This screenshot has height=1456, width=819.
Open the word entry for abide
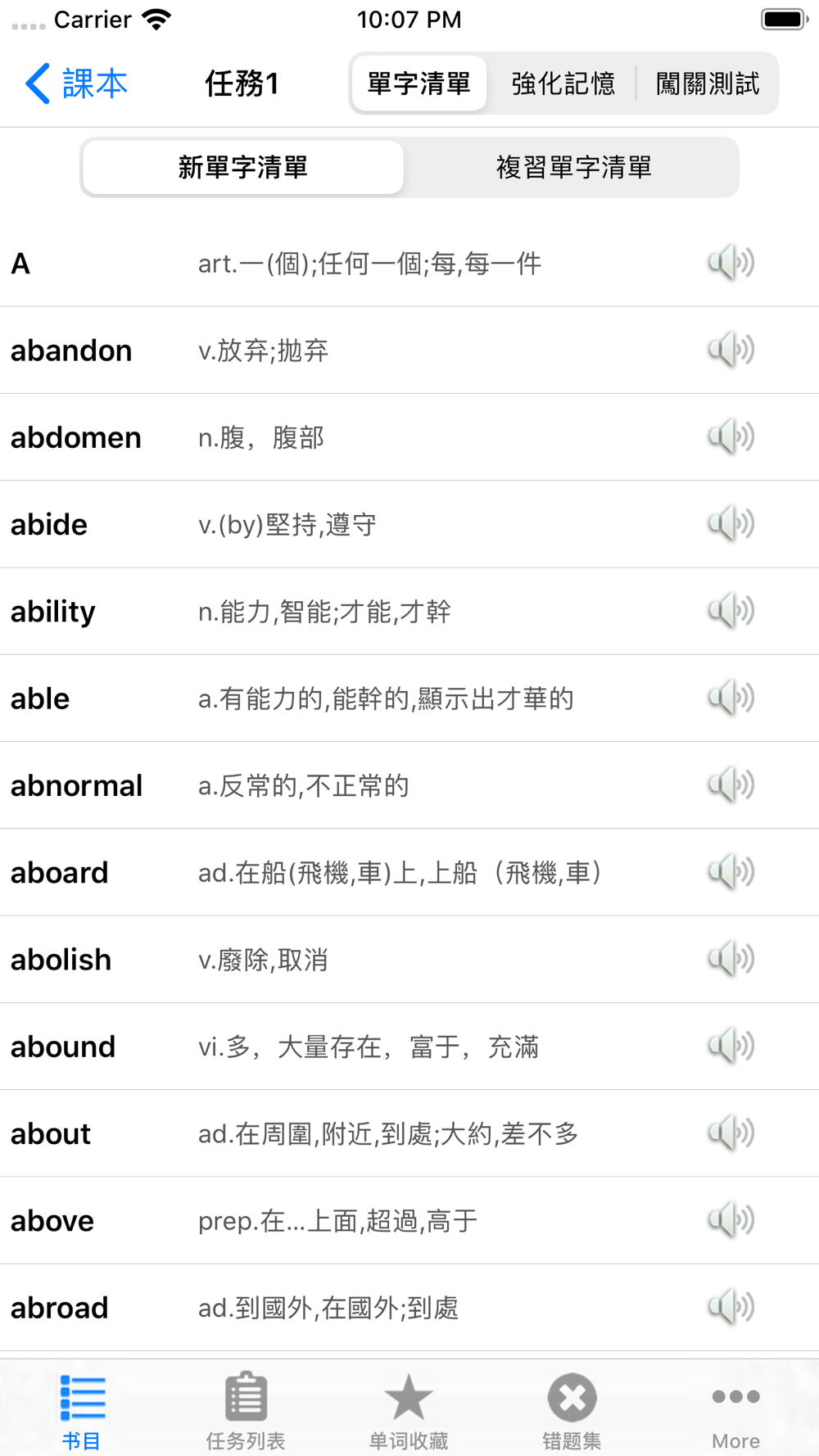coord(328,524)
